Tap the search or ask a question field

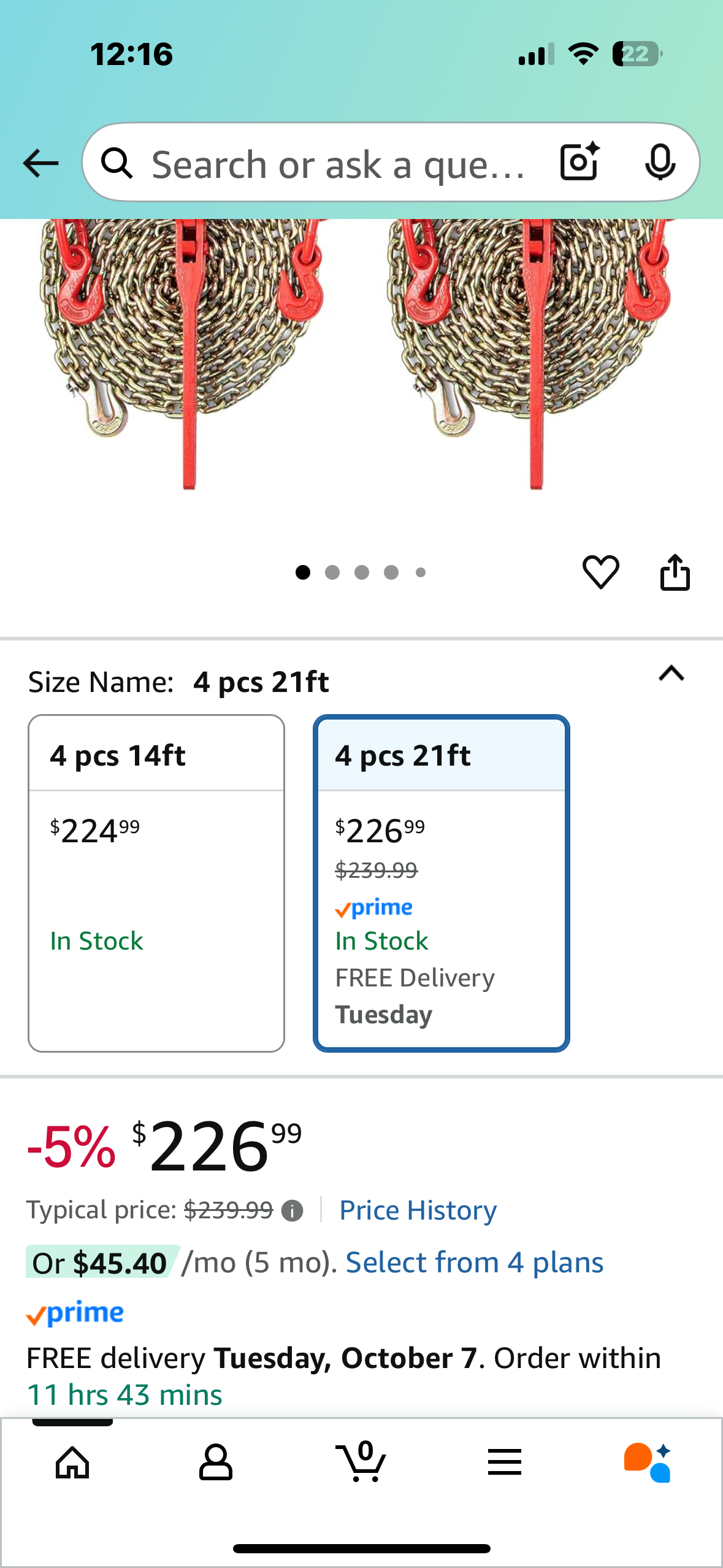[337, 164]
